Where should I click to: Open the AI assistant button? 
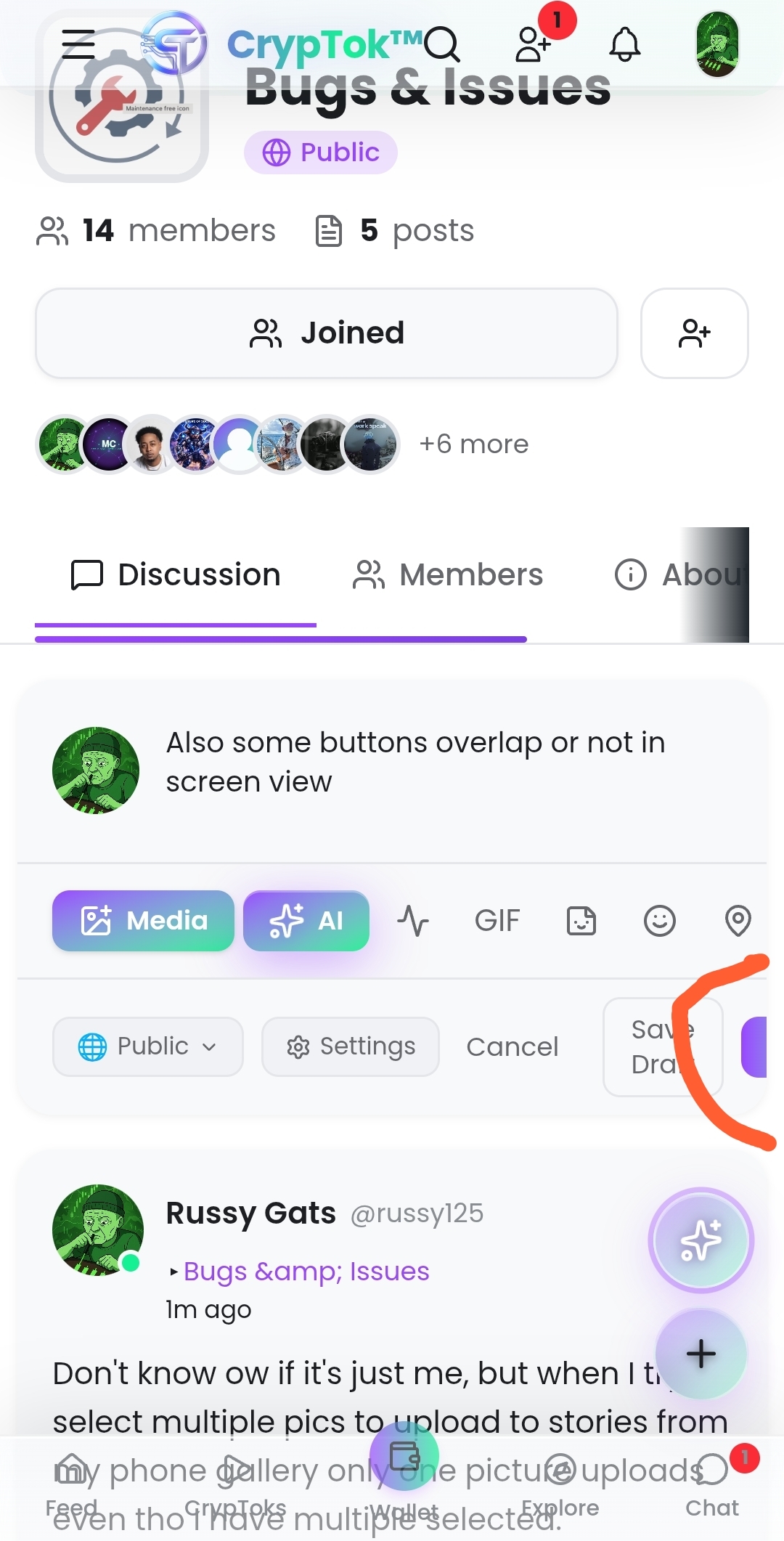click(306, 920)
